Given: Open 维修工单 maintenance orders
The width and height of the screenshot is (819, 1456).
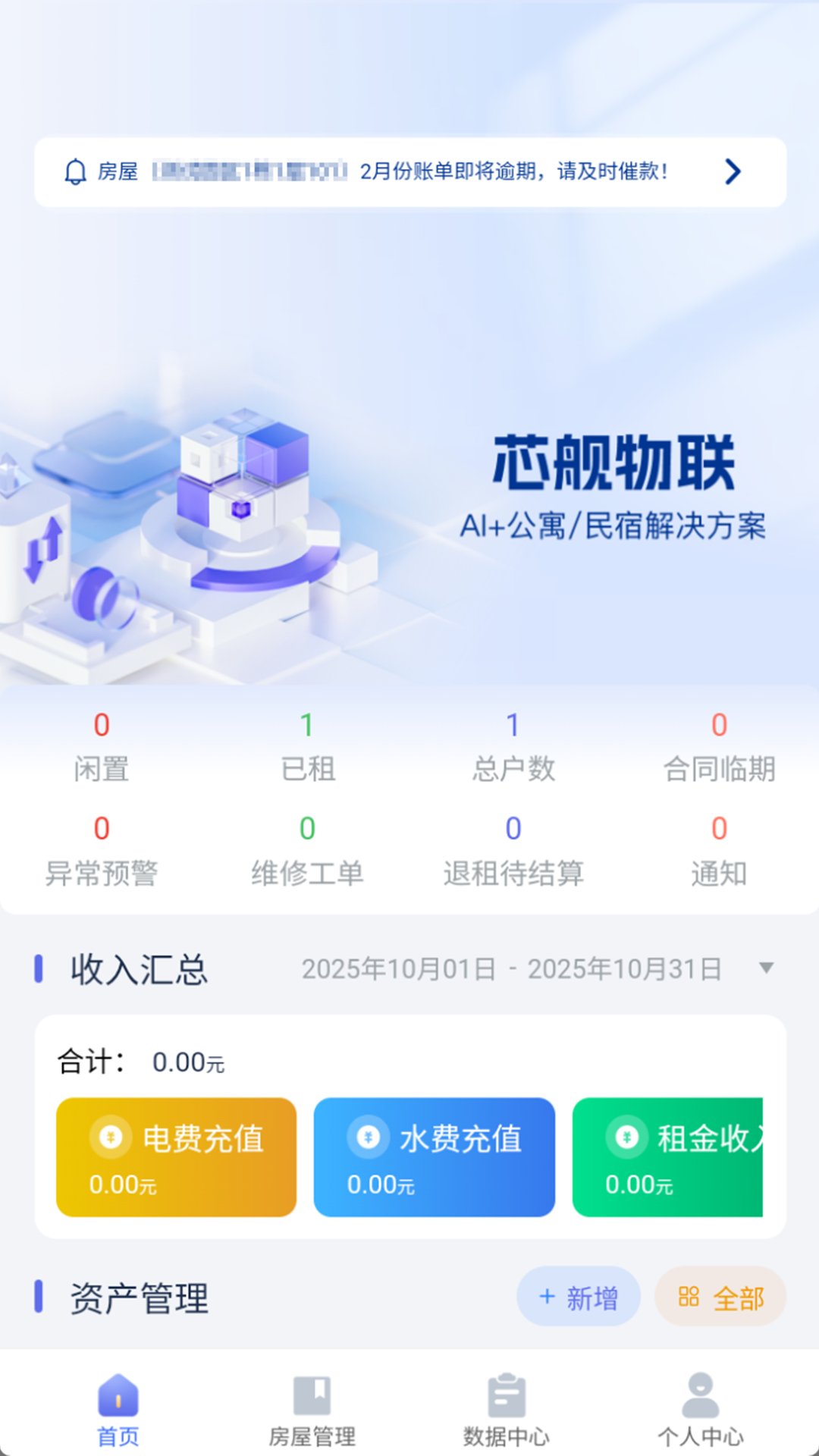Looking at the screenshot, I should [307, 849].
